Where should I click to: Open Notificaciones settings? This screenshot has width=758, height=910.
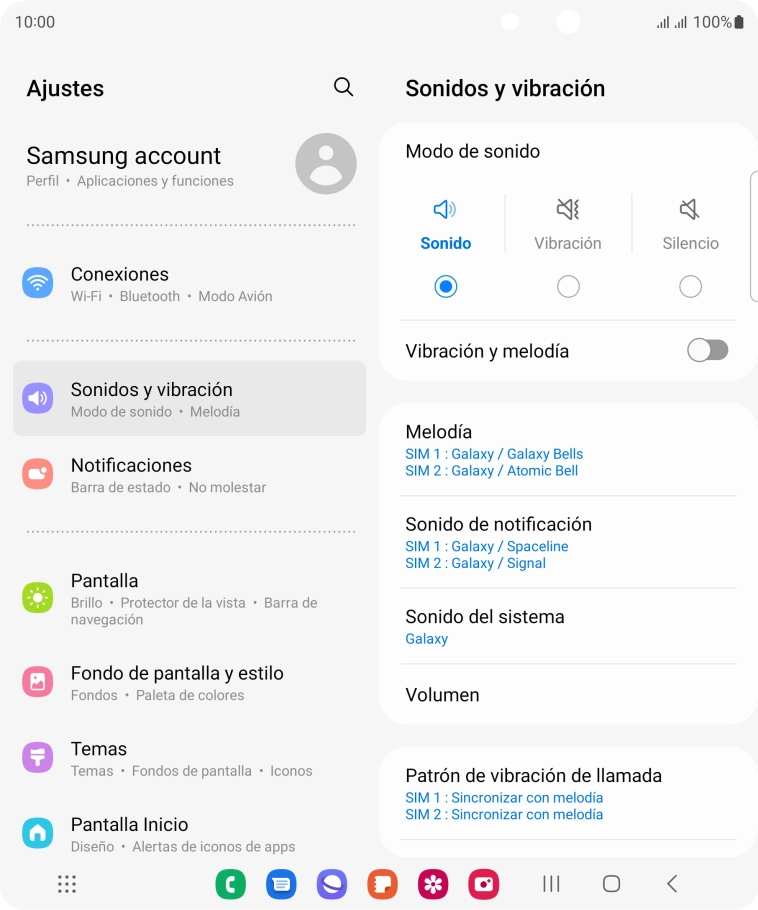pyautogui.click(x=189, y=475)
